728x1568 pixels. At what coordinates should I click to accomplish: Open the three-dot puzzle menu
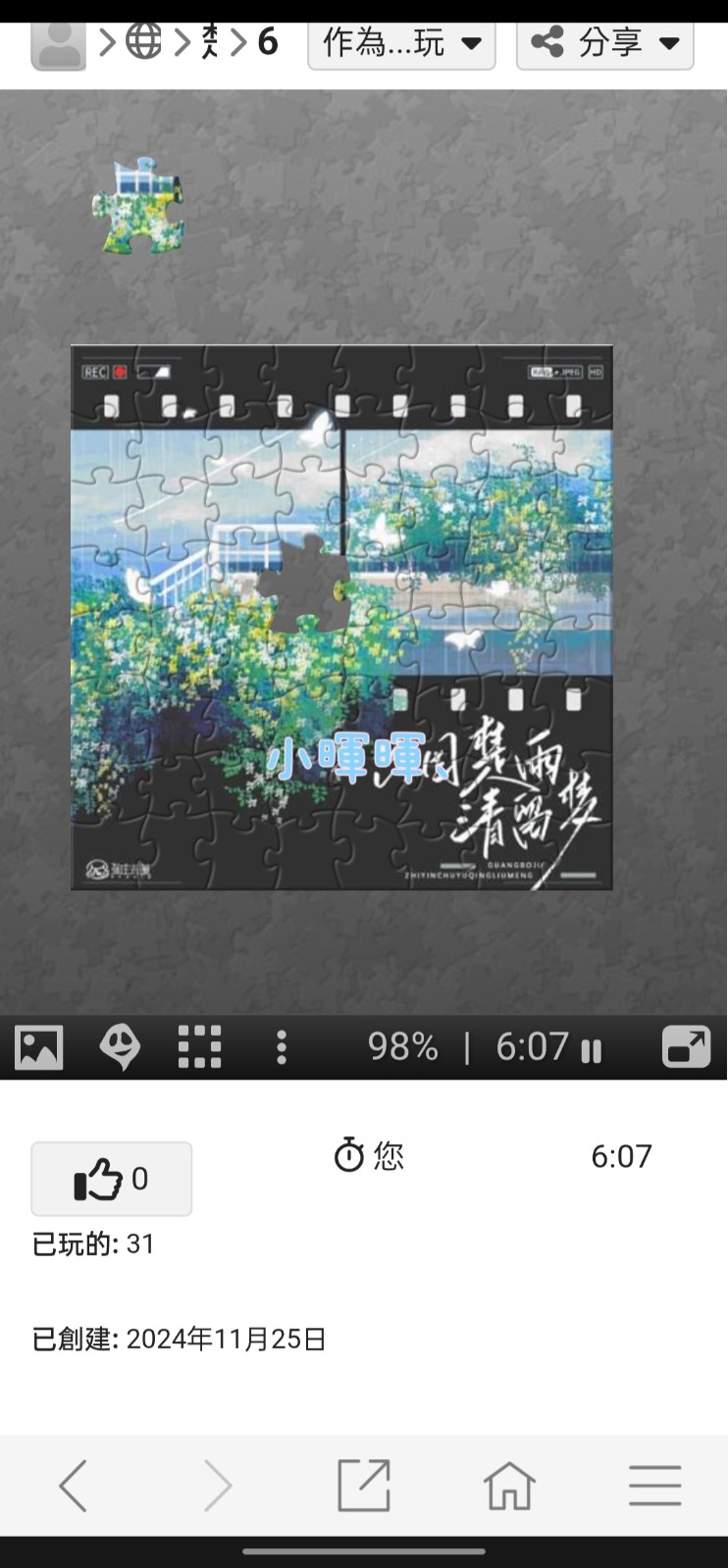click(x=282, y=1047)
